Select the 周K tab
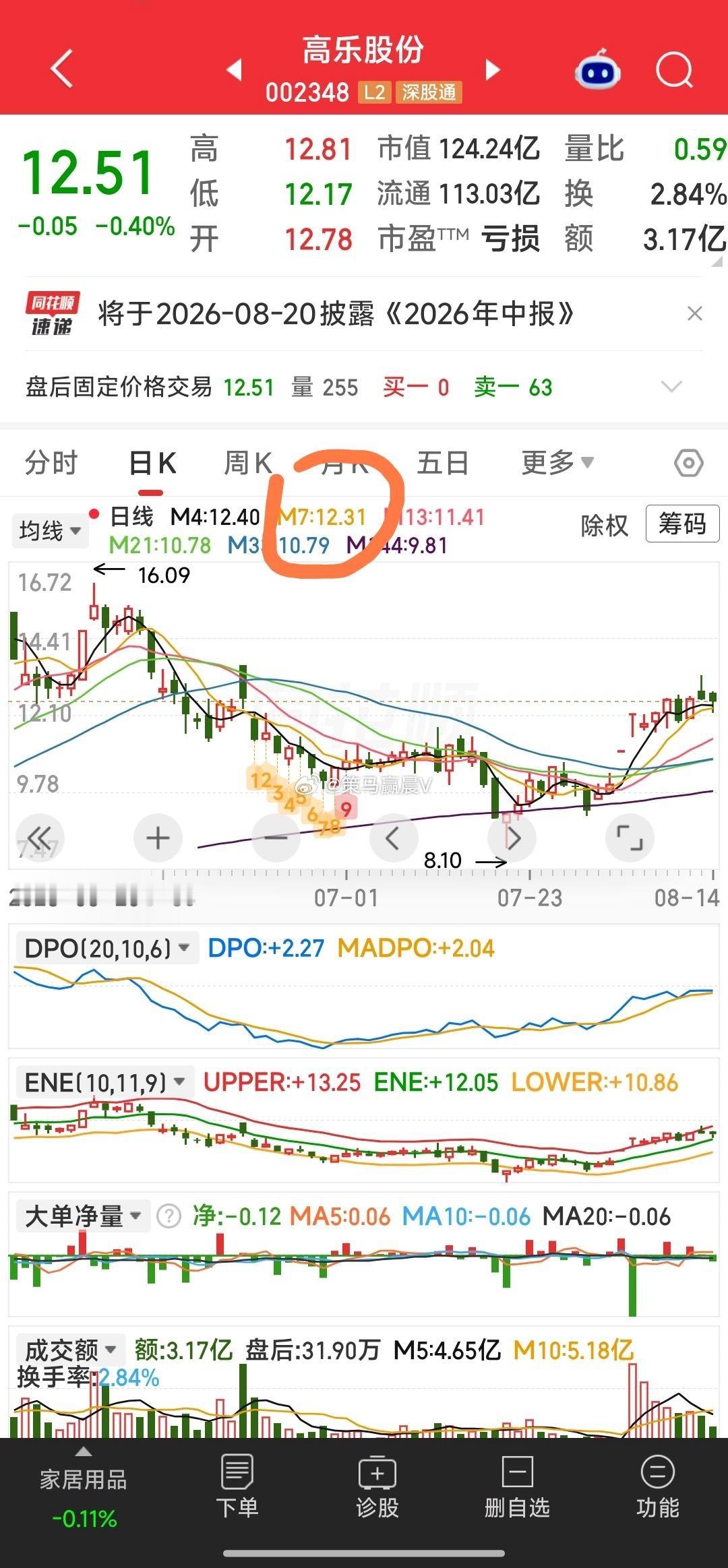728x1568 pixels. [x=247, y=463]
